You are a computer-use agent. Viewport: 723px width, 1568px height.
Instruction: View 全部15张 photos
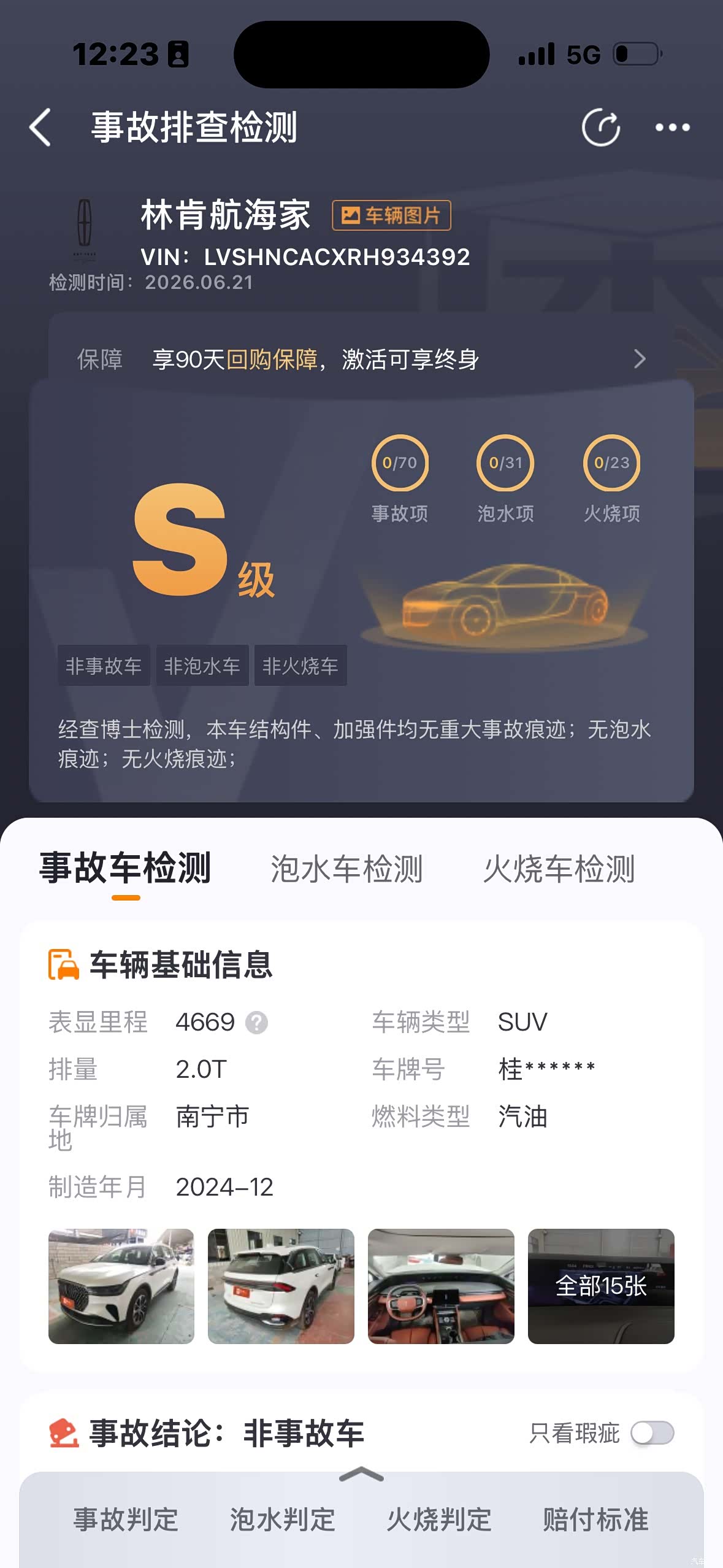coord(601,1286)
